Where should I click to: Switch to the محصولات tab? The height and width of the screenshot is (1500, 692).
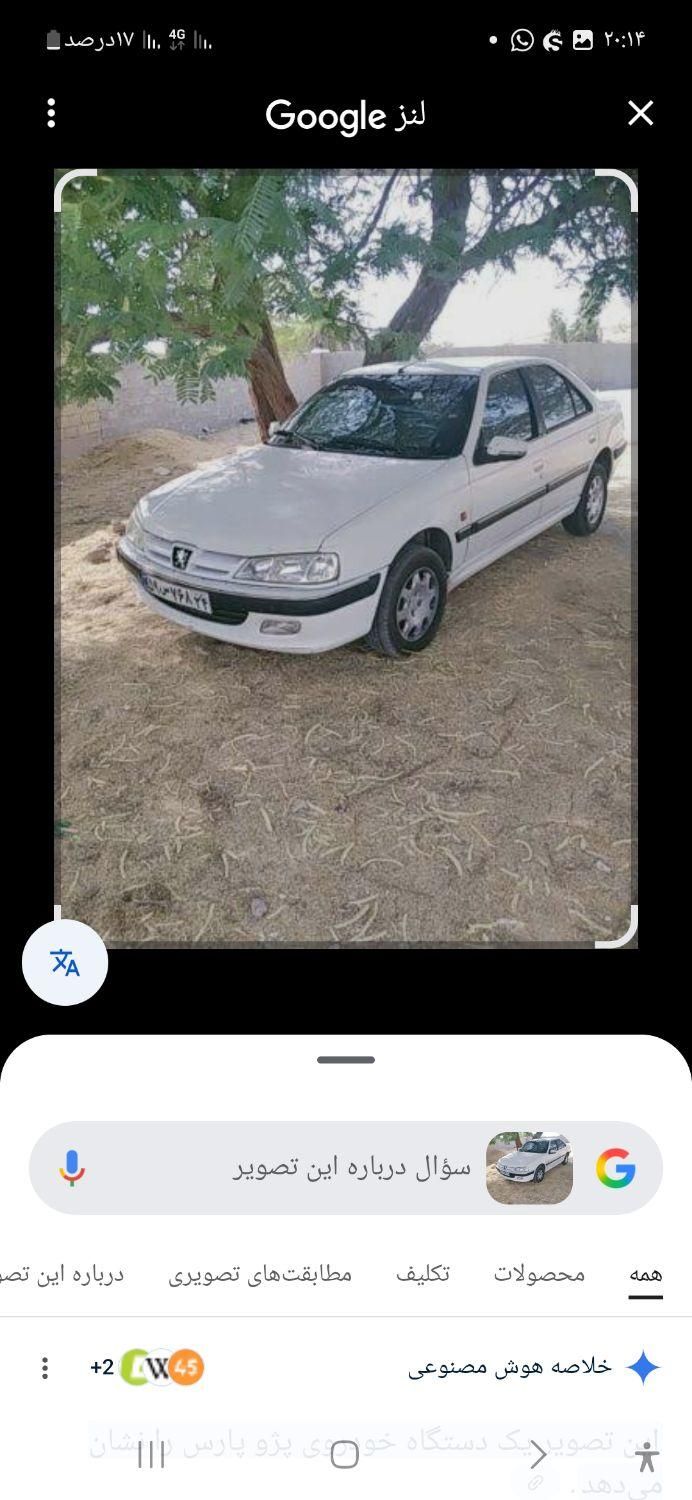pos(539,1274)
